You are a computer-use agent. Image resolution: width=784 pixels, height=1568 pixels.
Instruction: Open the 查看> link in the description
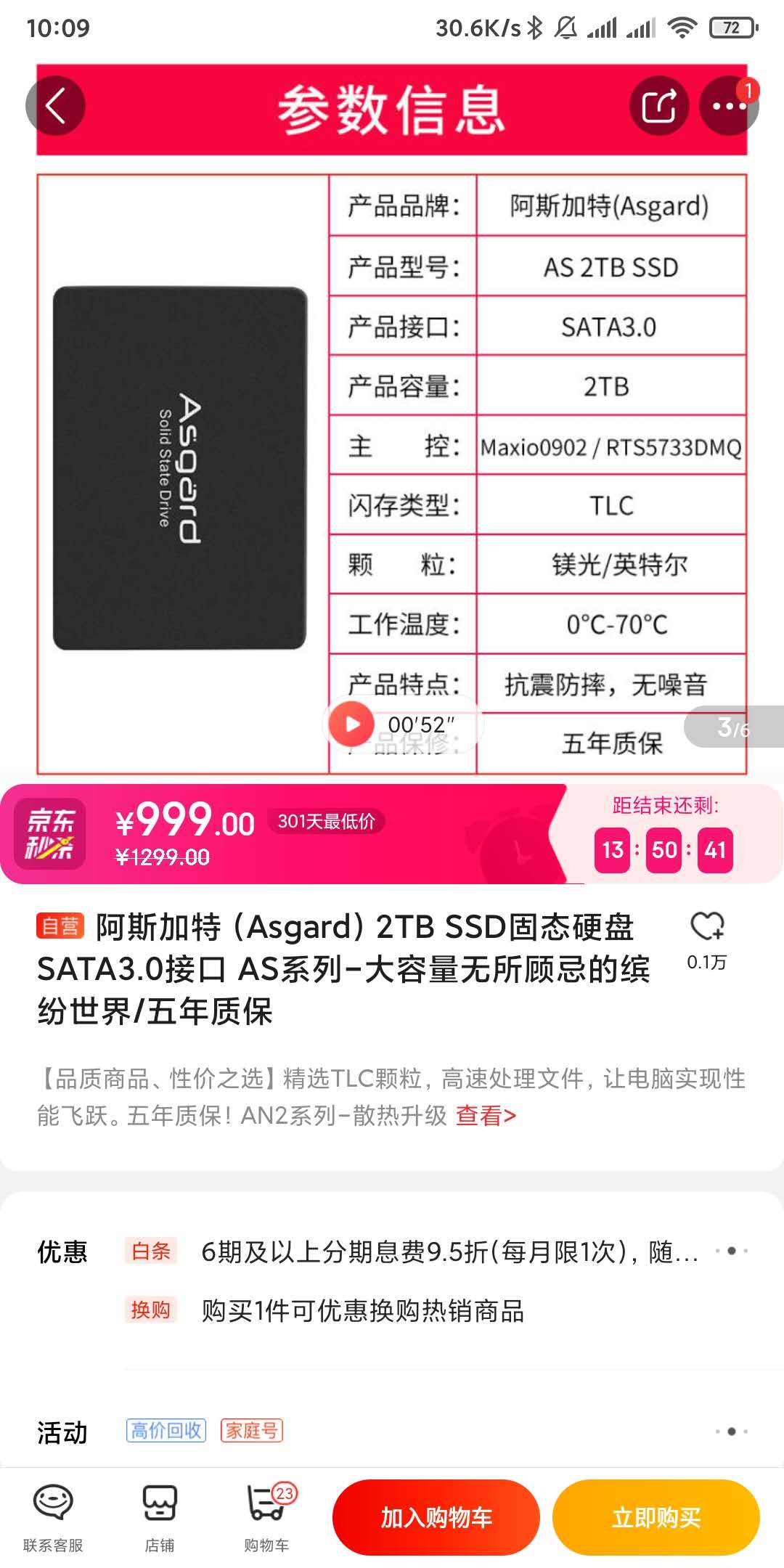pos(486,1115)
